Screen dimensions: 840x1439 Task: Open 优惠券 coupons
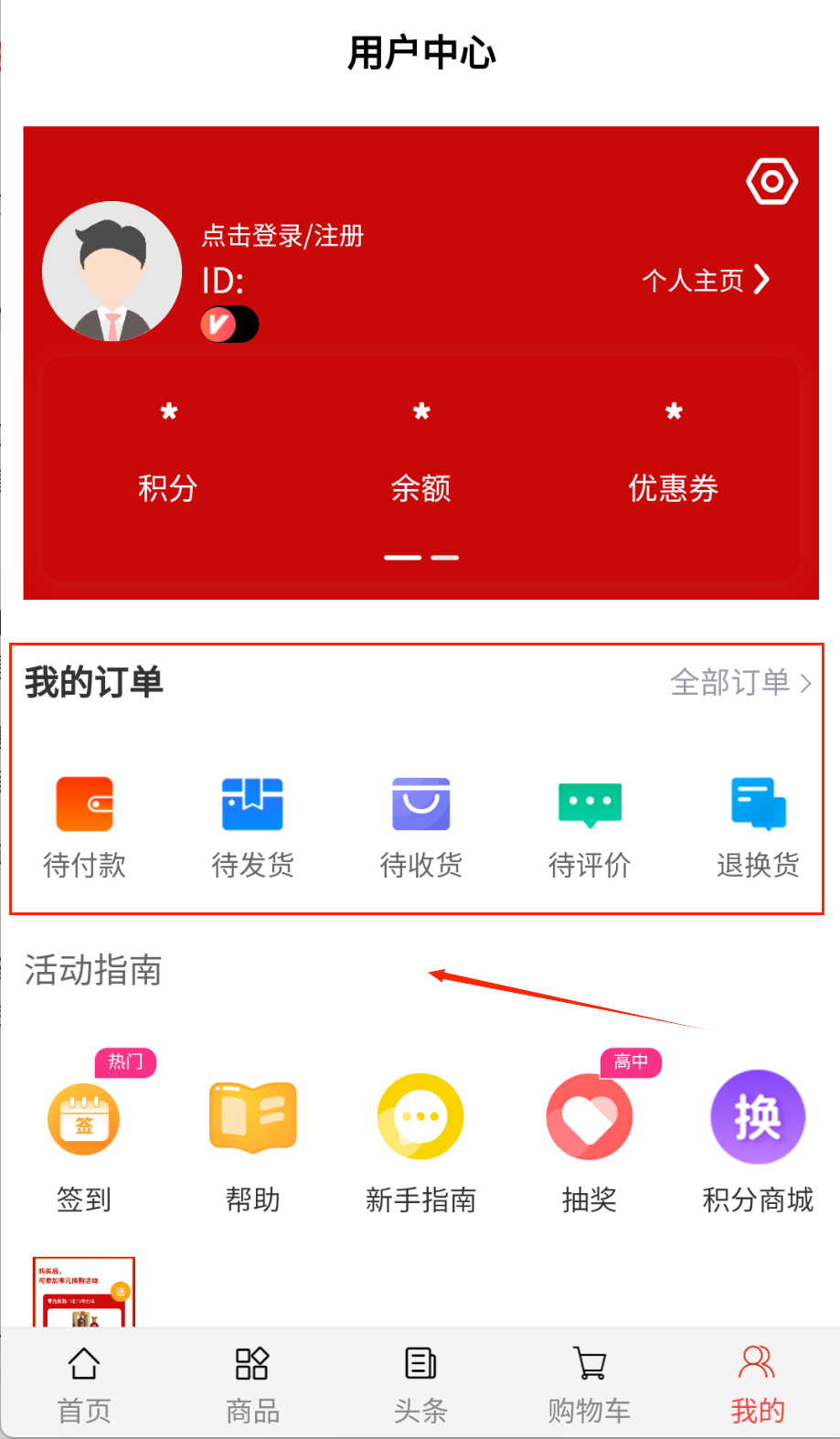[x=674, y=457]
